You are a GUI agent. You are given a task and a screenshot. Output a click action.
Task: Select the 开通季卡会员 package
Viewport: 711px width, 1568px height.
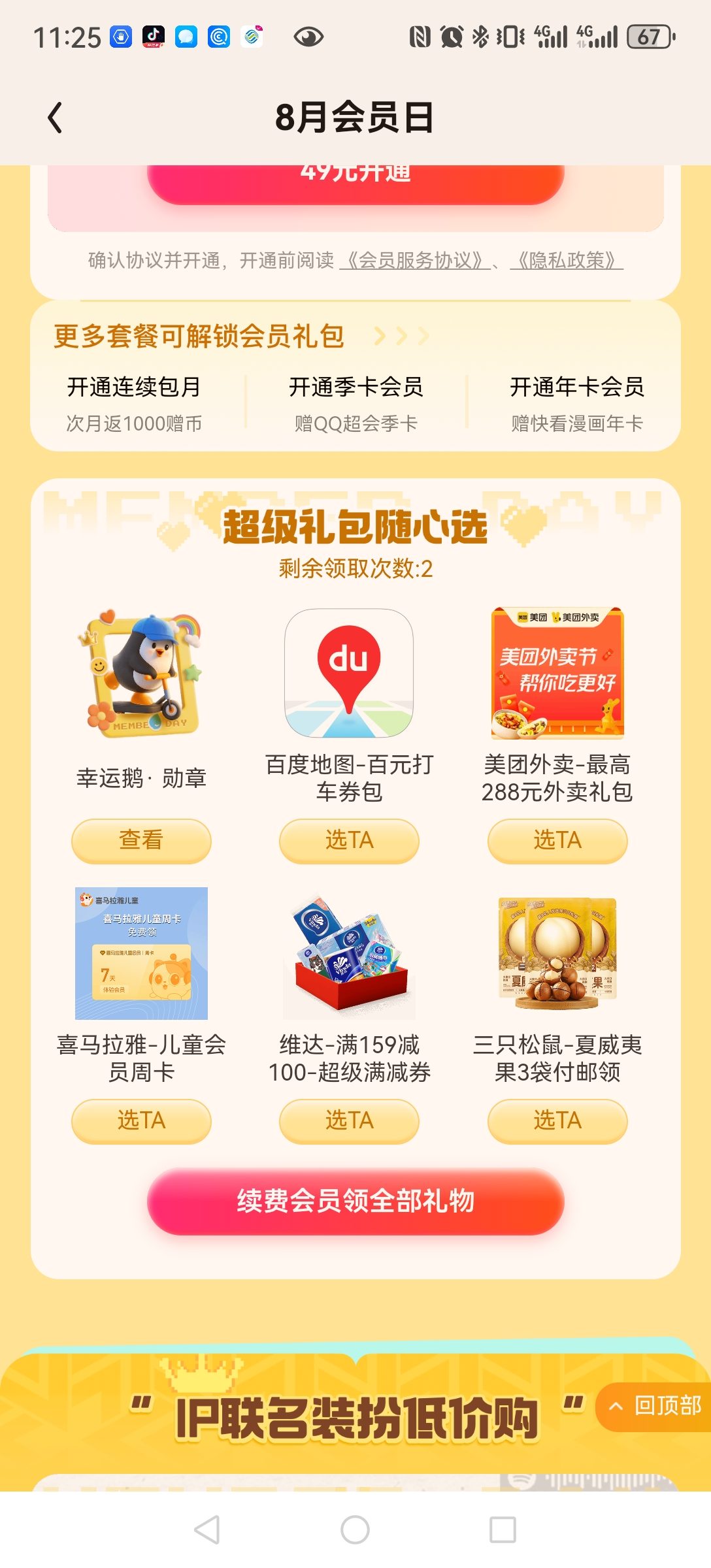pyautogui.click(x=355, y=403)
